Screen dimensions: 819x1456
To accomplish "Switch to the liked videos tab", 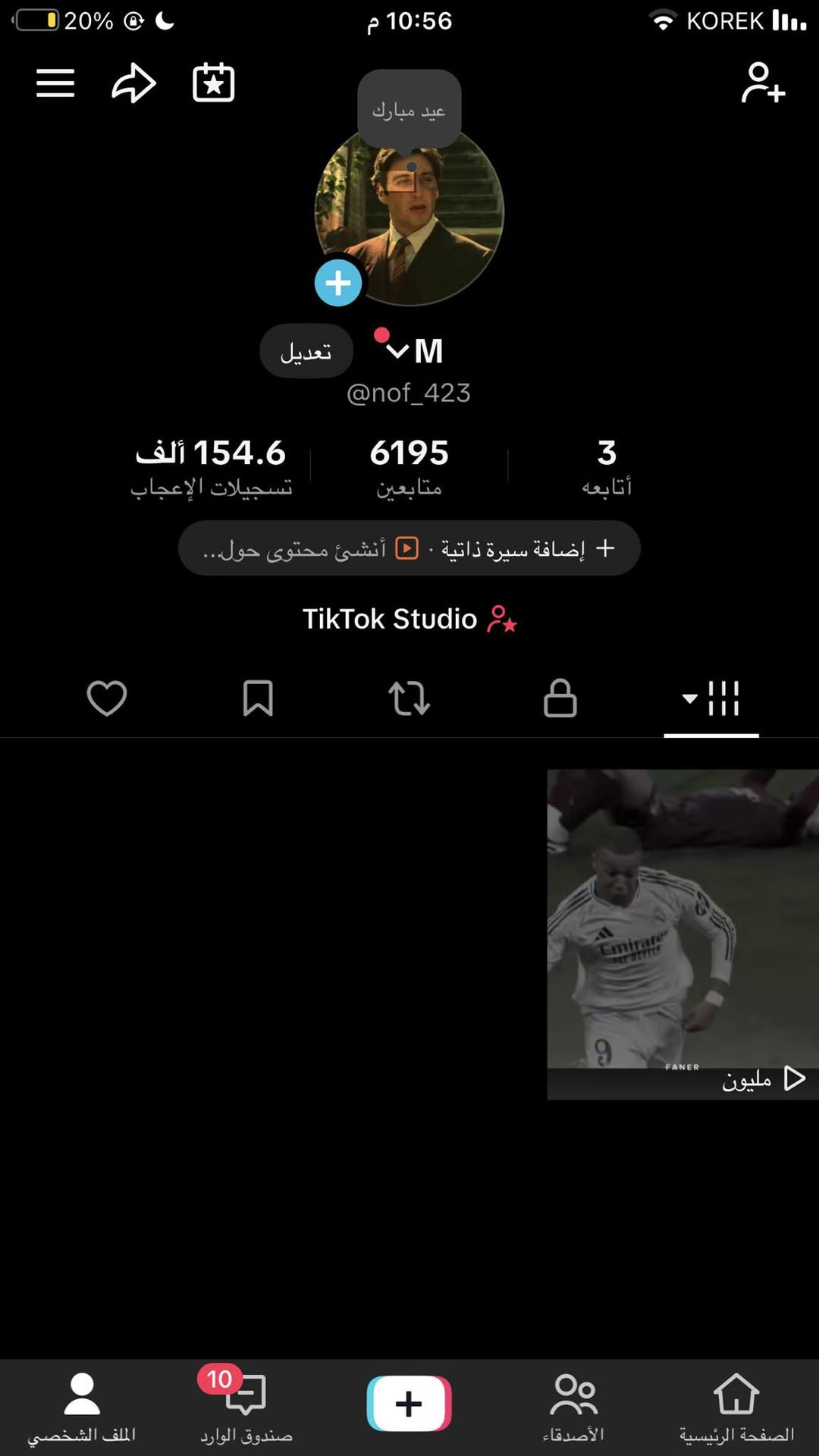I will (x=107, y=698).
